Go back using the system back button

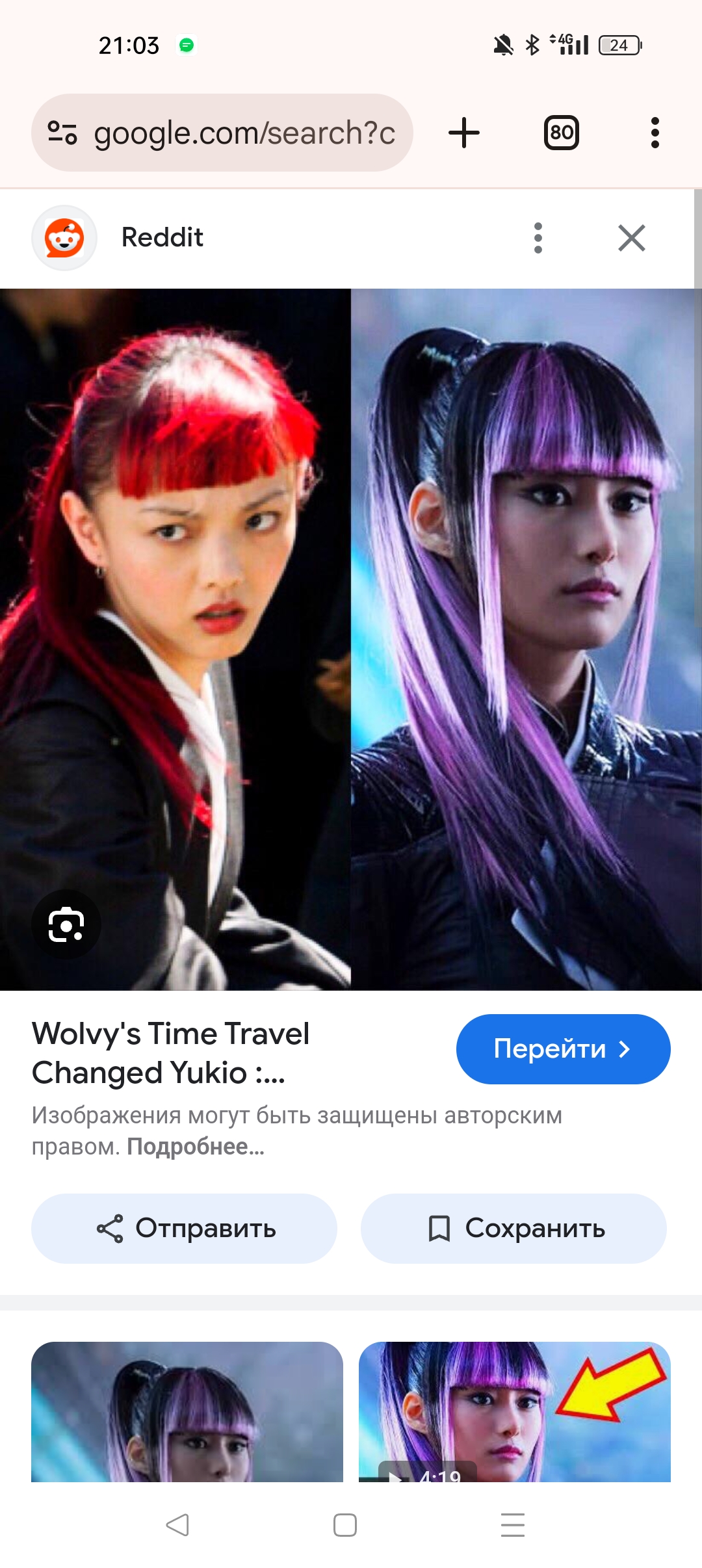click(177, 1525)
